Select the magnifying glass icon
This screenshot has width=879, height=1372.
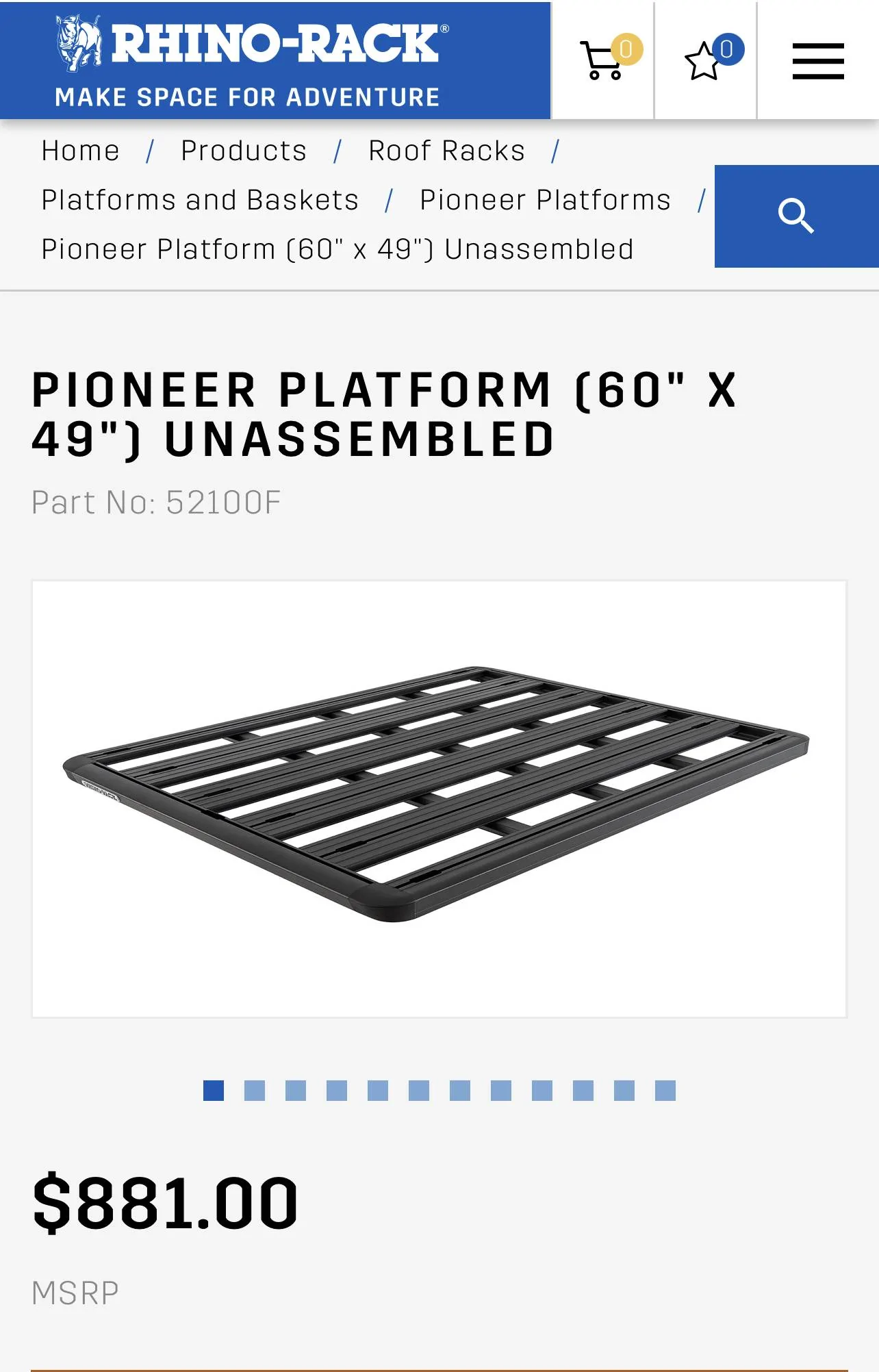pyautogui.click(x=795, y=216)
